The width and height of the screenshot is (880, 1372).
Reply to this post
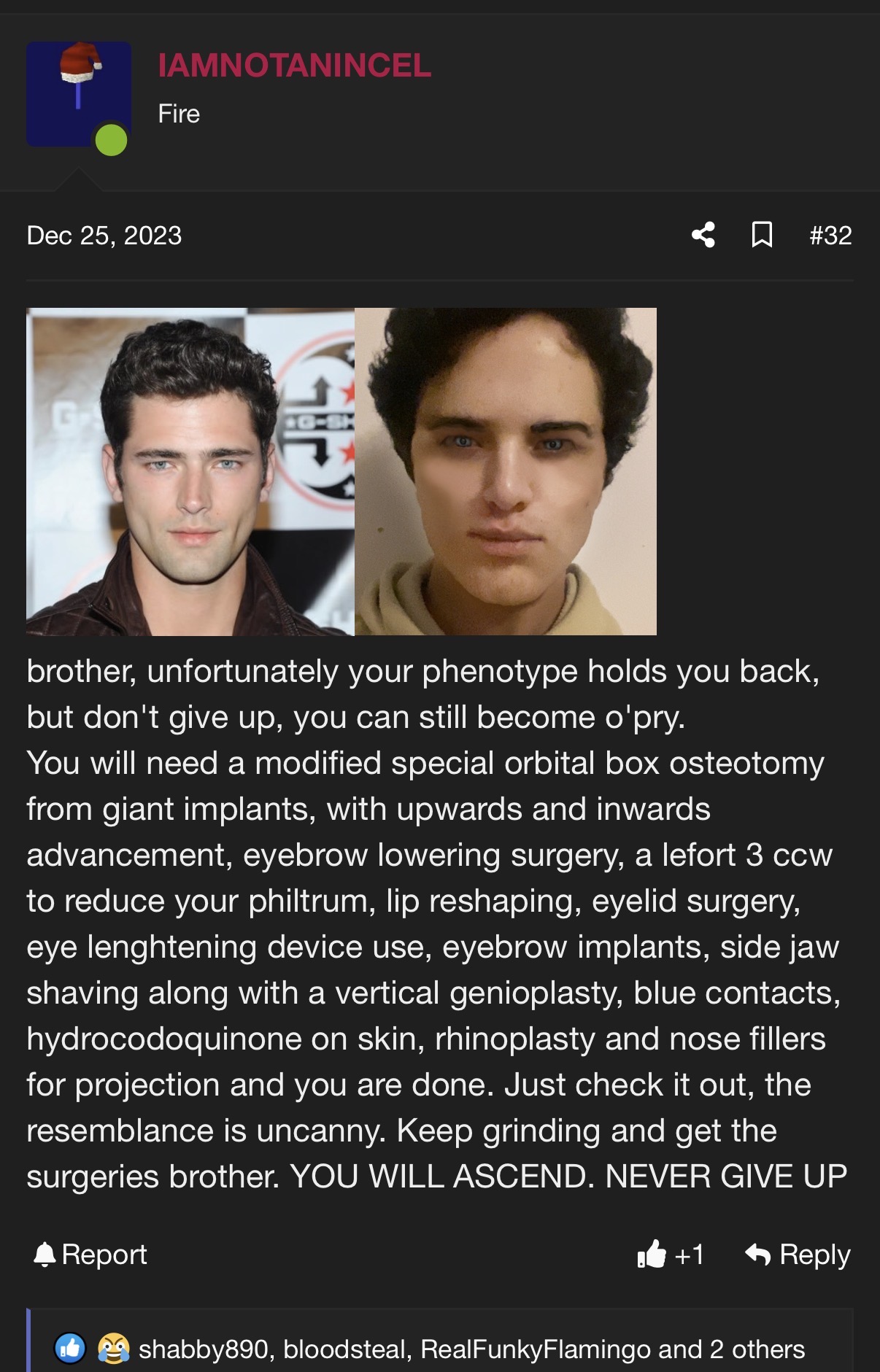coord(798,1255)
